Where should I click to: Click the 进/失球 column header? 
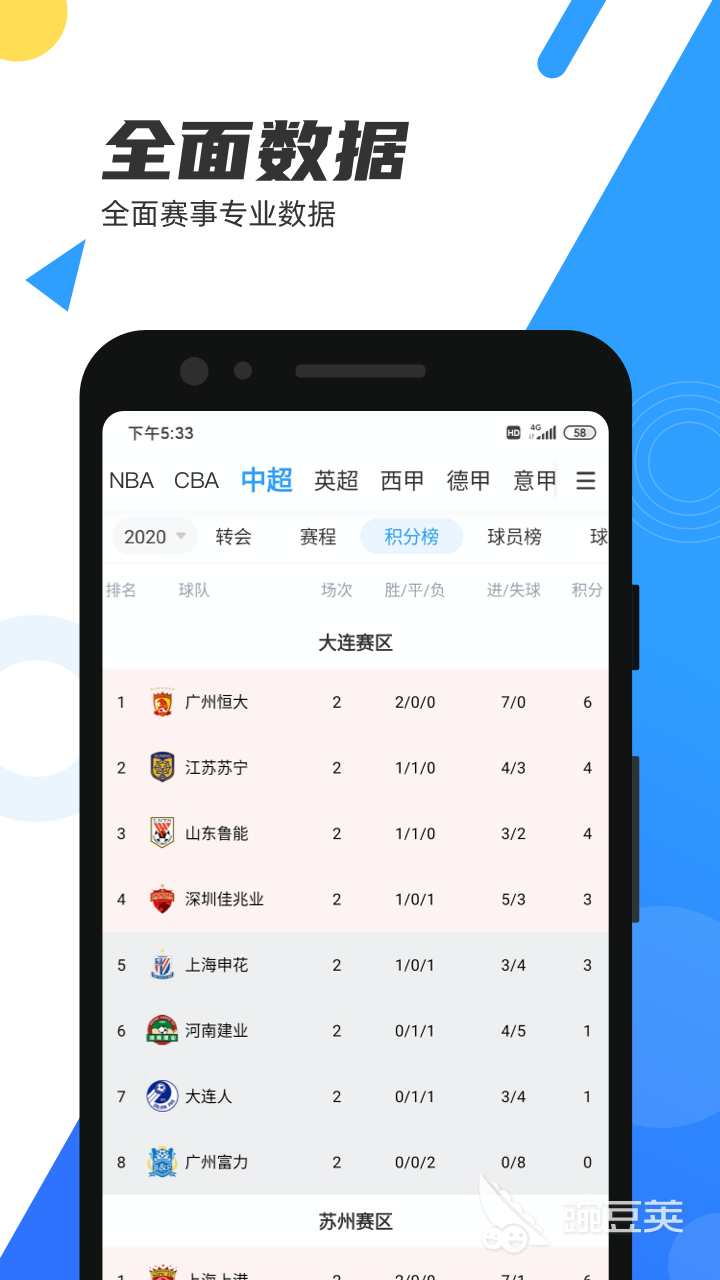click(x=513, y=590)
